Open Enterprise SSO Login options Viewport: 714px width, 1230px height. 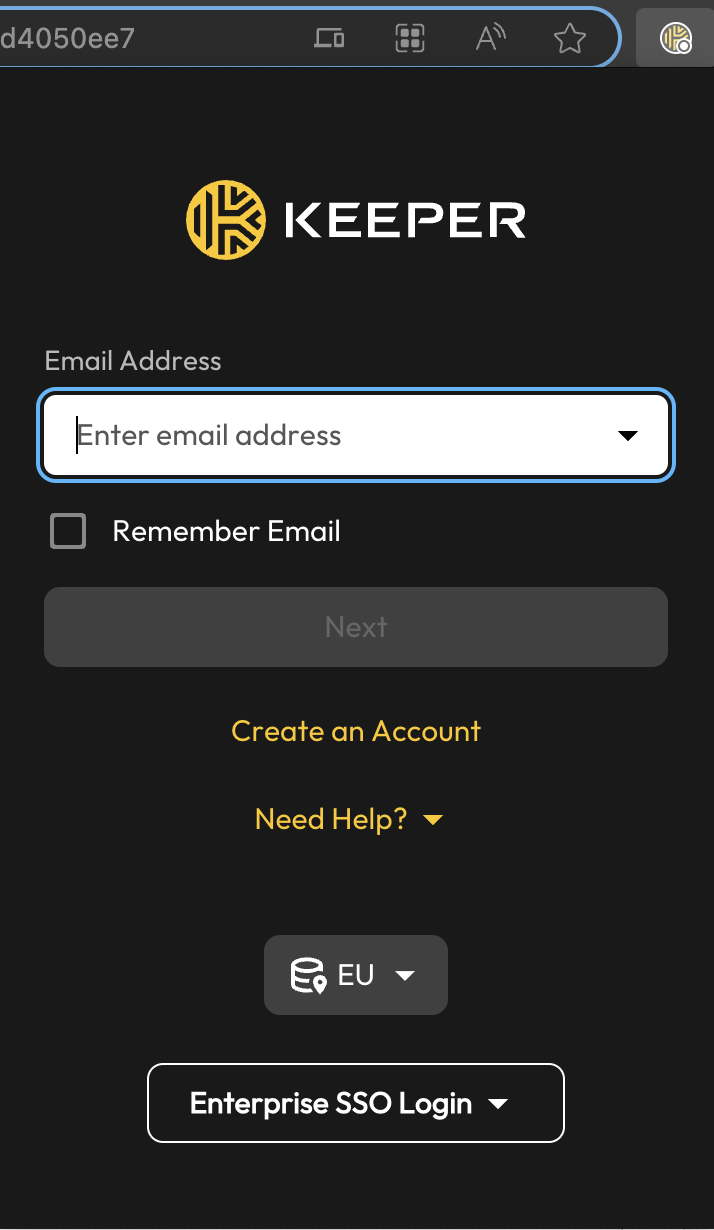point(356,1103)
